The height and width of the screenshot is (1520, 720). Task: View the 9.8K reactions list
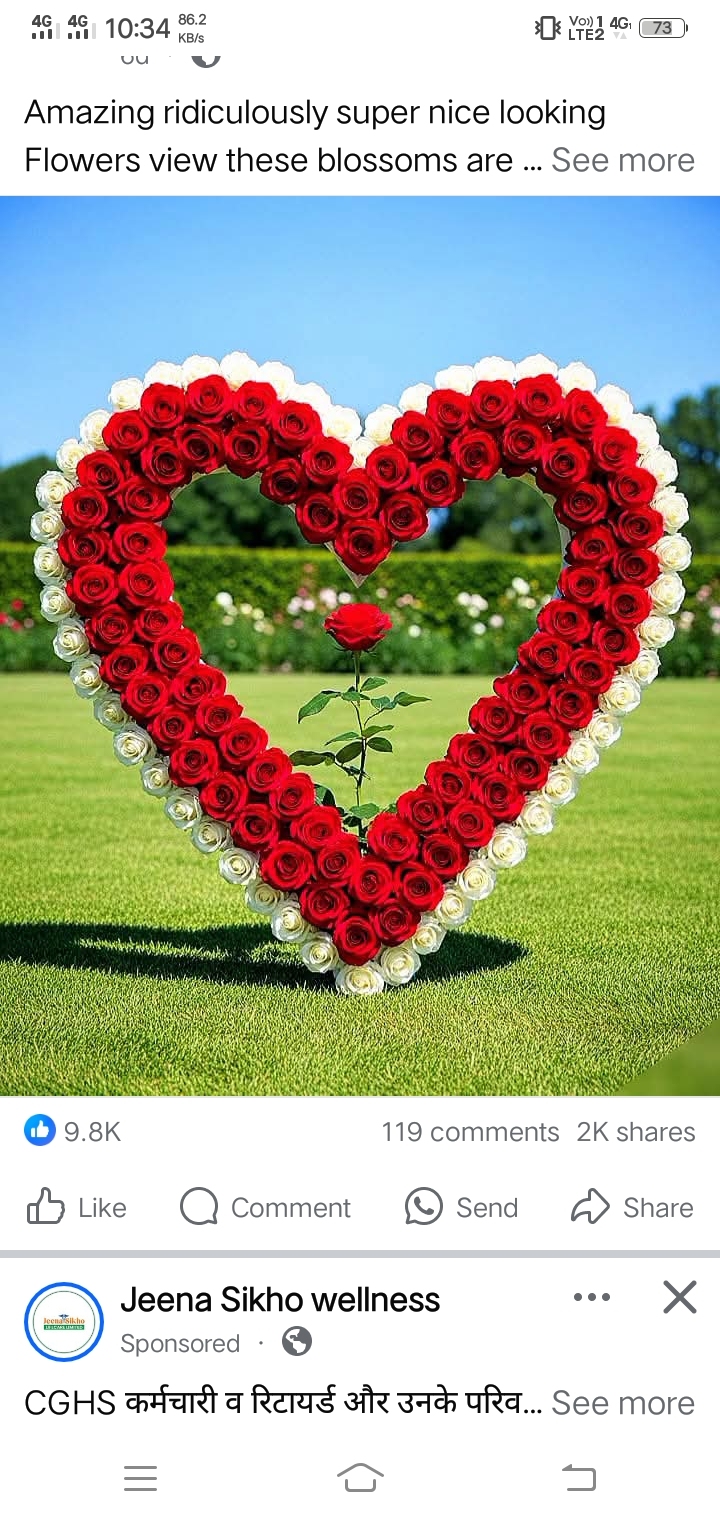click(x=73, y=1131)
